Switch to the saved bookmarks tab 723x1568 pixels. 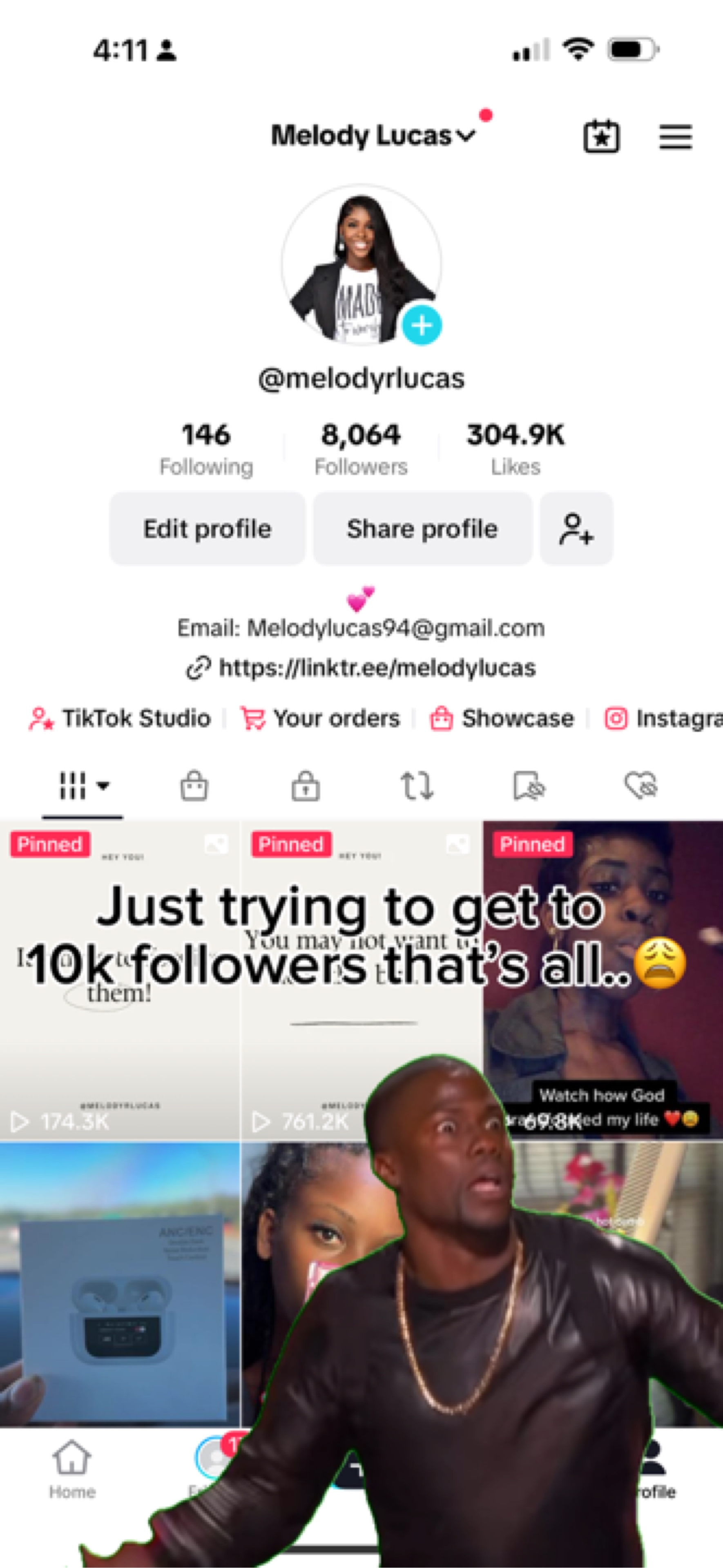click(529, 785)
